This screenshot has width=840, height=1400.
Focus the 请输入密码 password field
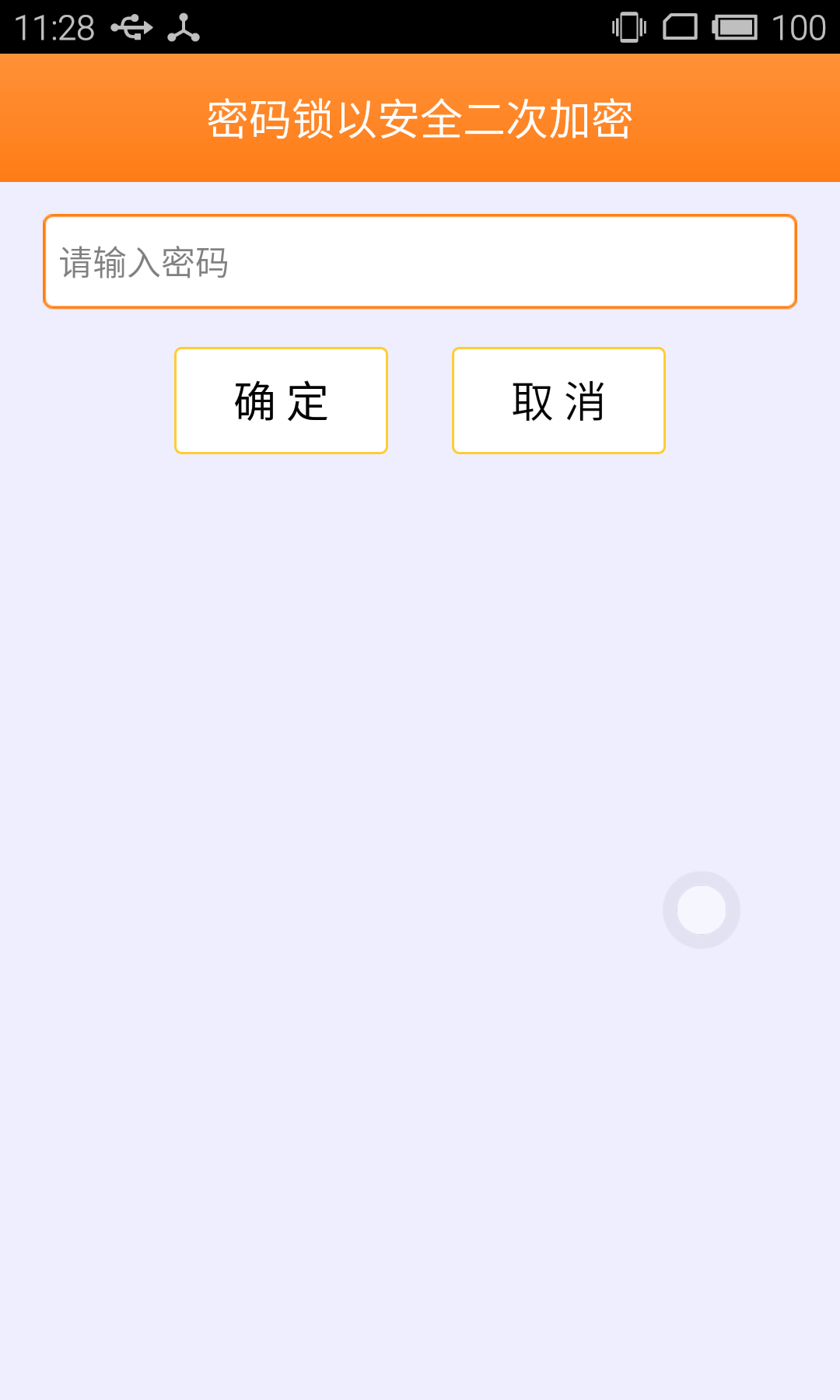pyautogui.click(x=420, y=261)
